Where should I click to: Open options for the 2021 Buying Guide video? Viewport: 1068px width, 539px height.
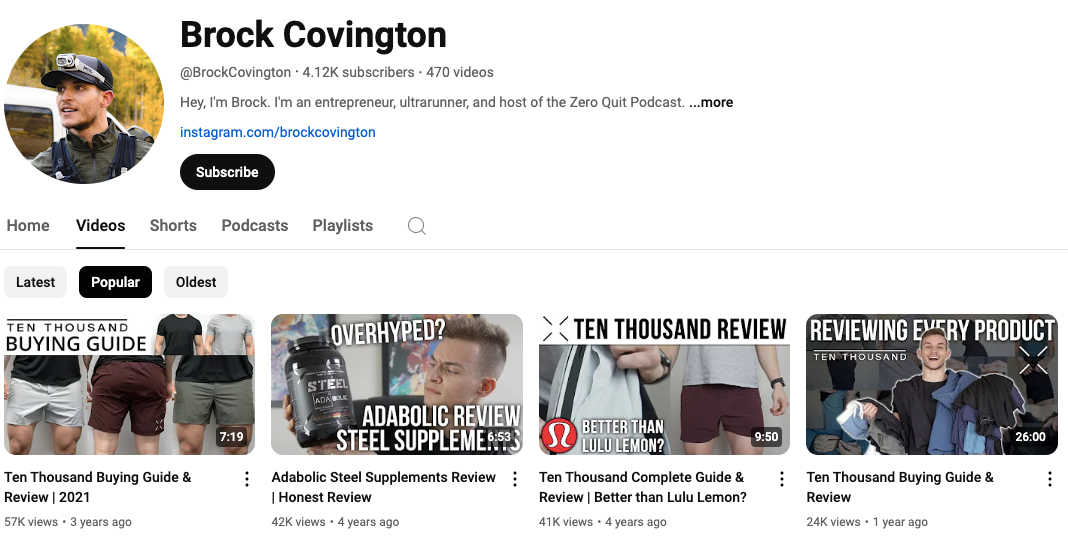pyautogui.click(x=247, y=479)
